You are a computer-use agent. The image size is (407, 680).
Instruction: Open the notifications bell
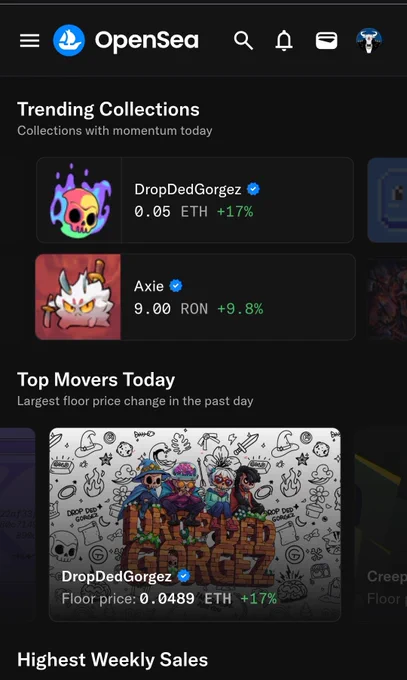tap(284, 41)
